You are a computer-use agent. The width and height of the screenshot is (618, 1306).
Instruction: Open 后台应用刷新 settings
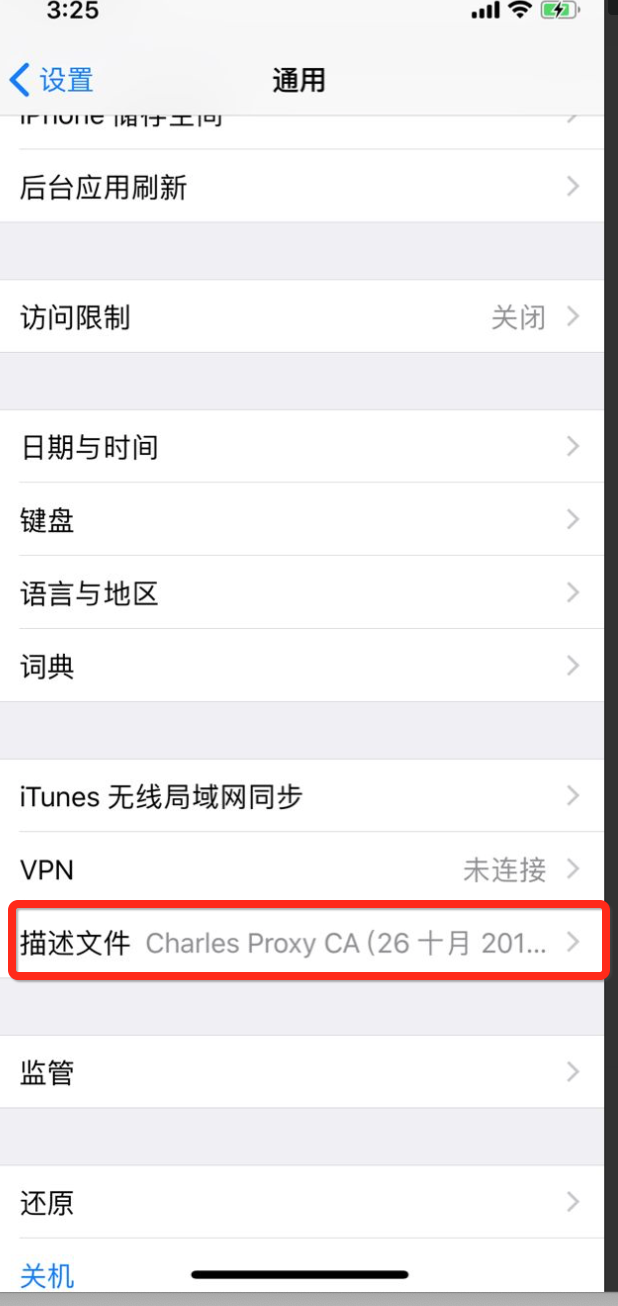[x=300, y=187]
